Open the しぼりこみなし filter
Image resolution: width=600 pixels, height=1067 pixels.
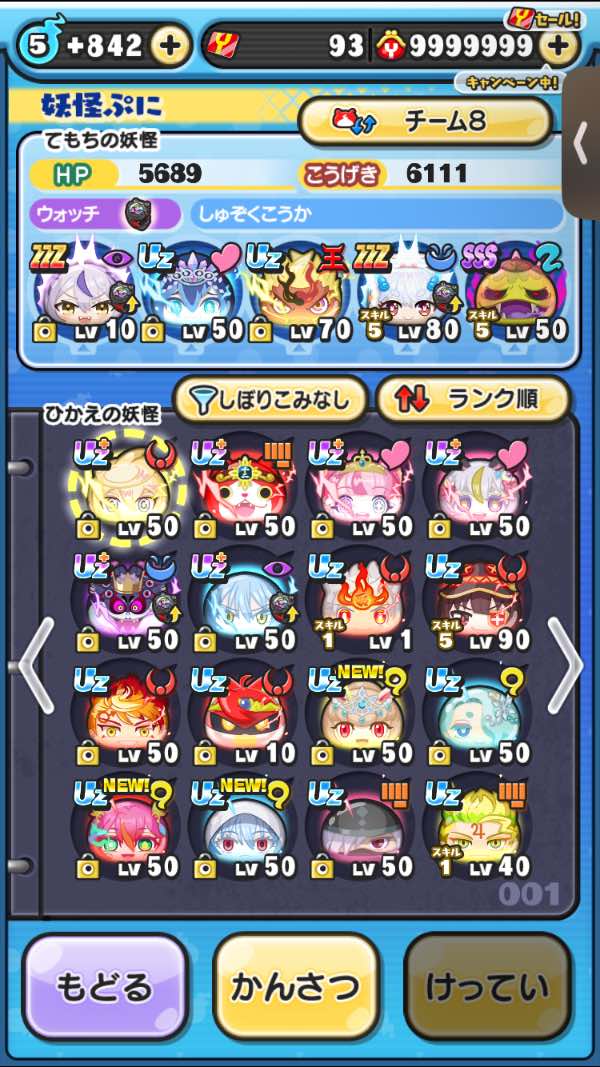coord(269,400)
